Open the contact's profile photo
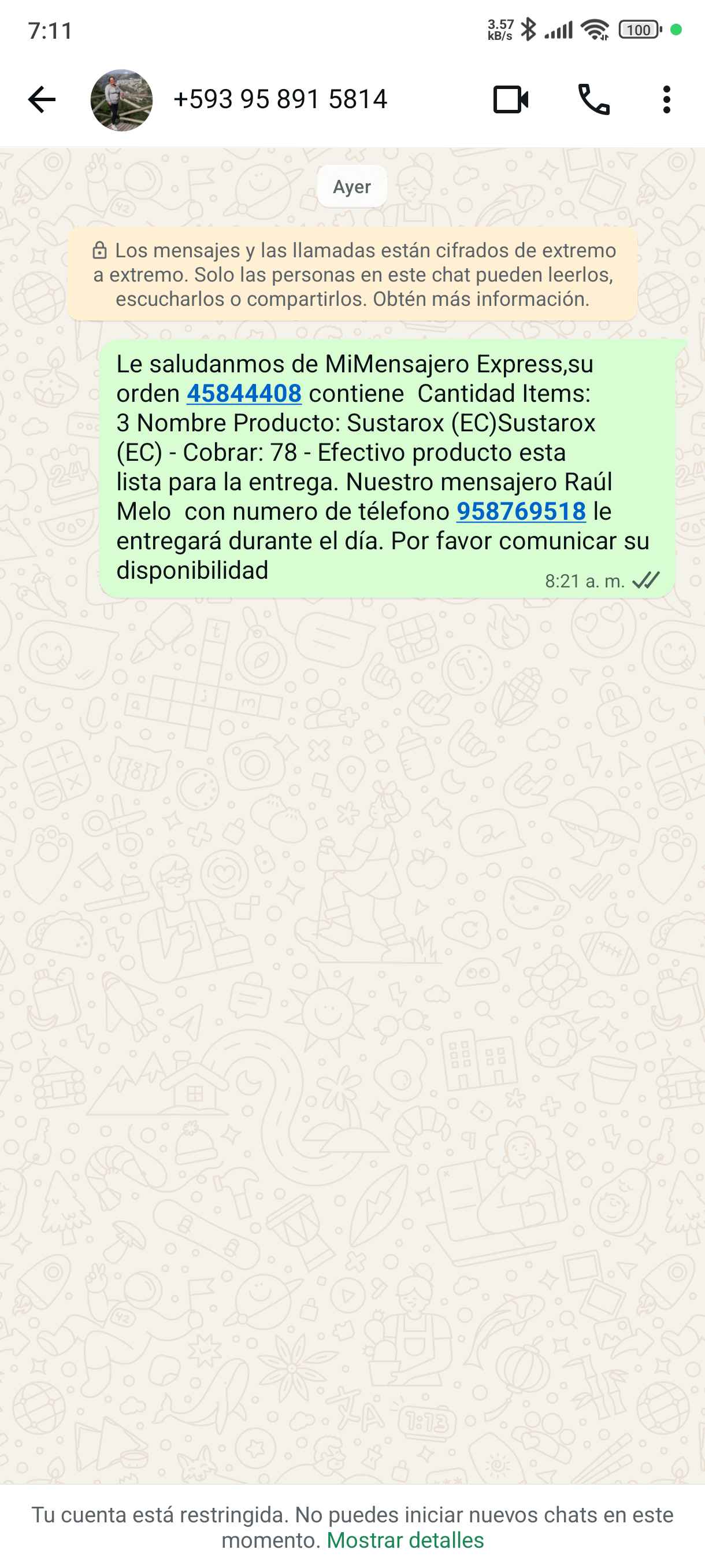This screenshot has height=1568, width=705. coord(121,100)
